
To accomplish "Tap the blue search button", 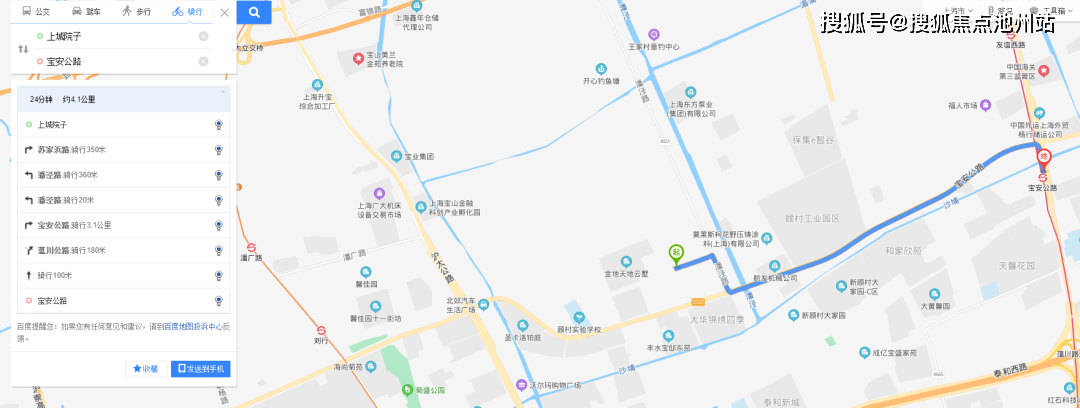I will coord(255,12).
